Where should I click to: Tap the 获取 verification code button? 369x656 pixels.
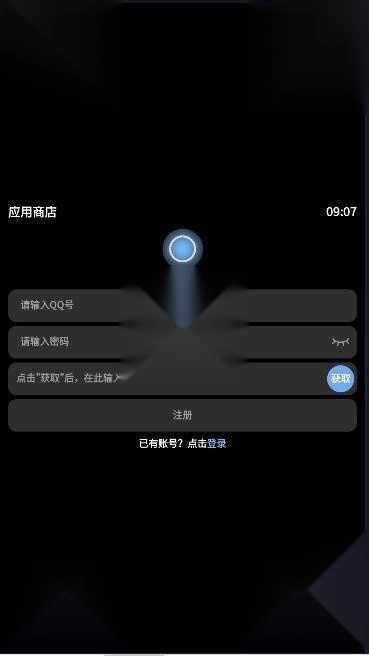(x=341, y=379)
